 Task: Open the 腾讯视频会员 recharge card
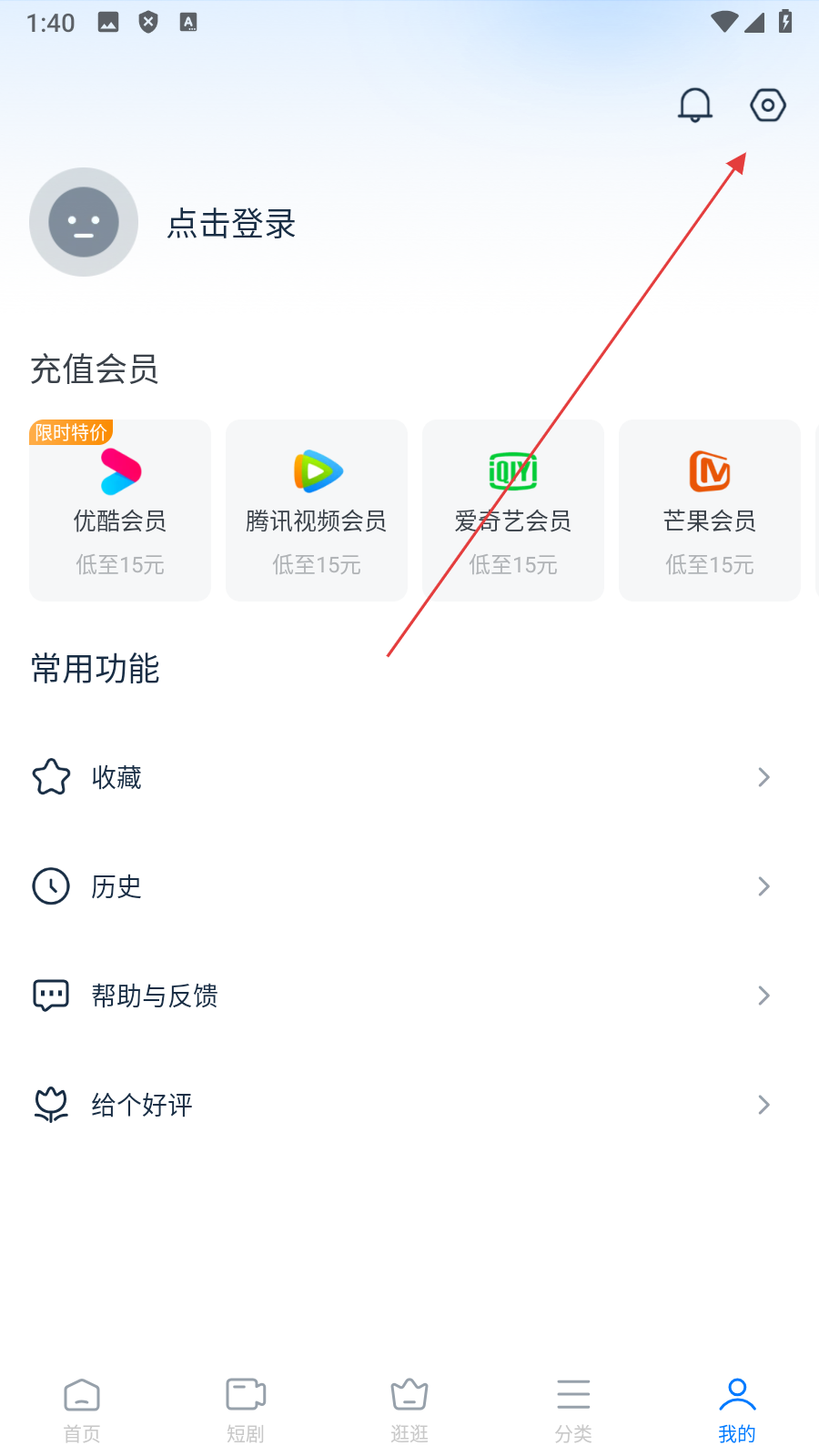pyautogui.click(x=317, y=511)
